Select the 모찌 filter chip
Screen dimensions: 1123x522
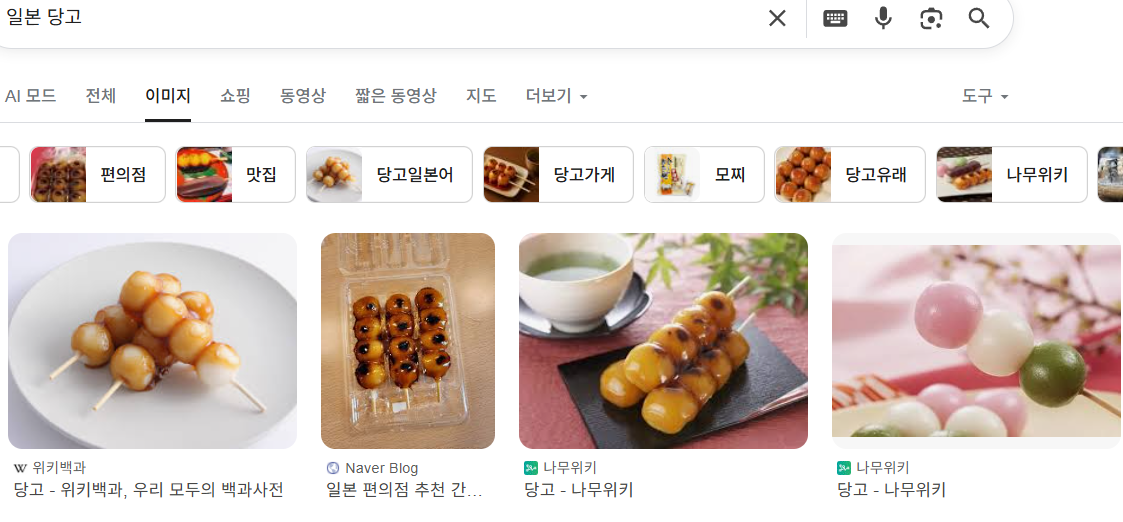(x=704, y=175)
